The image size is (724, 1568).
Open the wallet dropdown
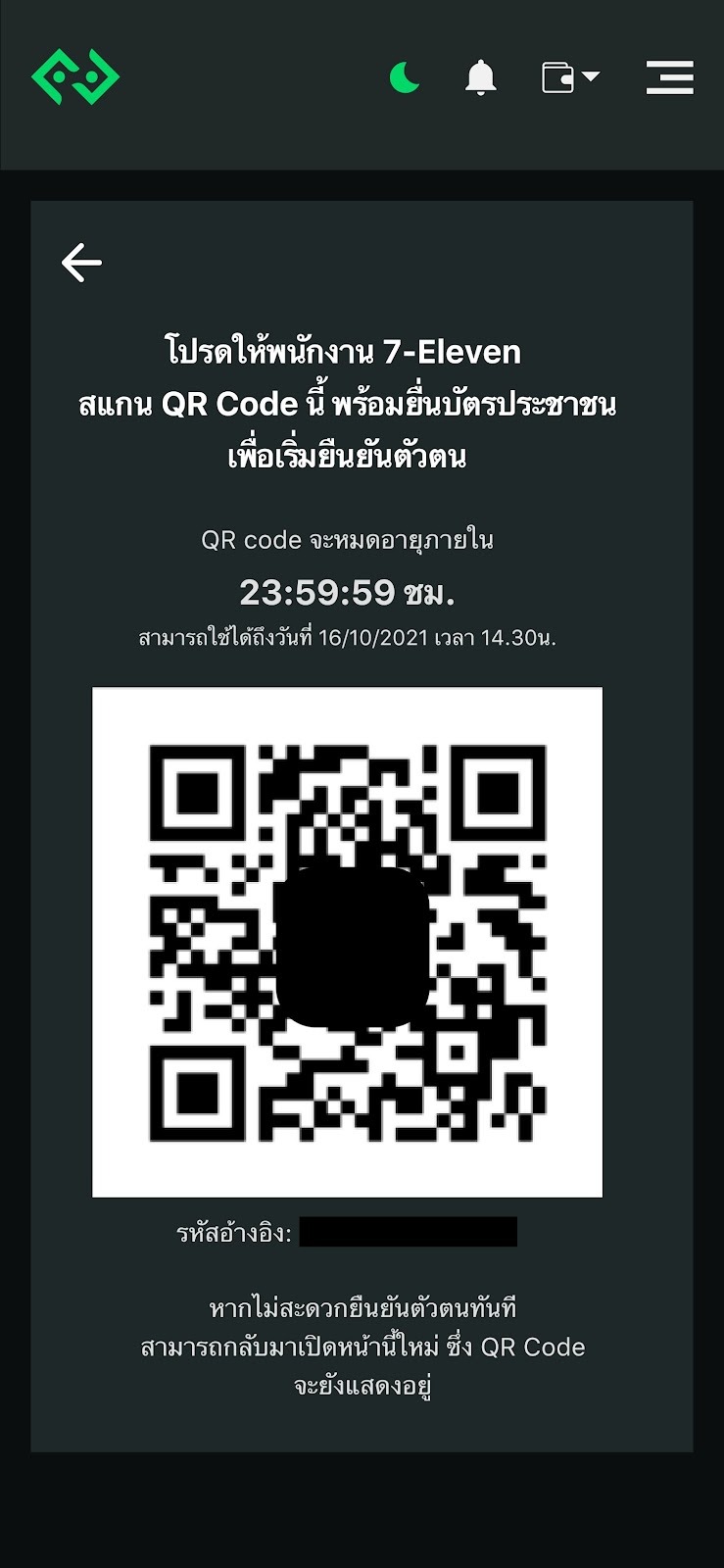tap(569, 76)
